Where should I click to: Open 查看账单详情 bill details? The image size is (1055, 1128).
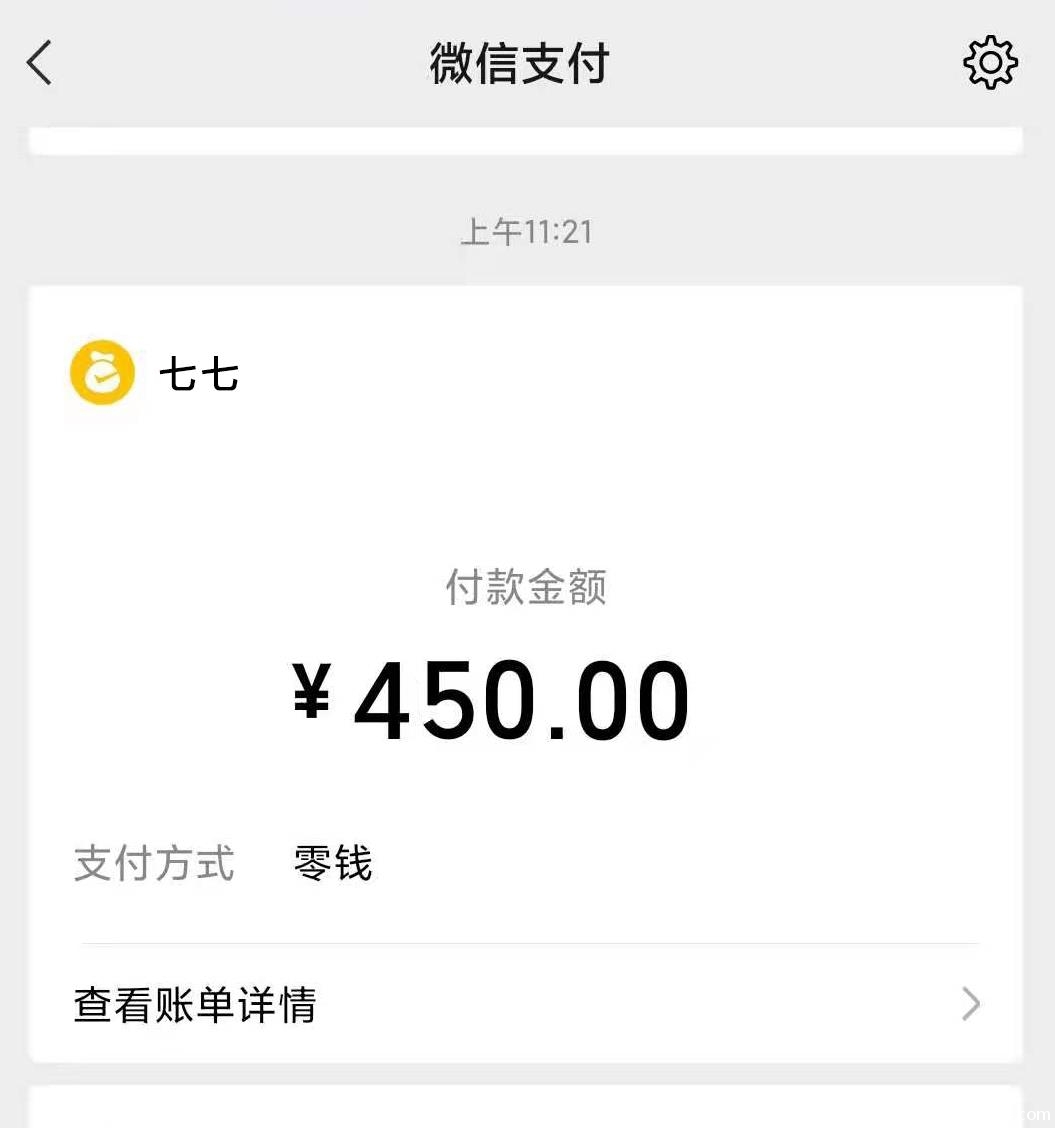(x=525, y=1003)
